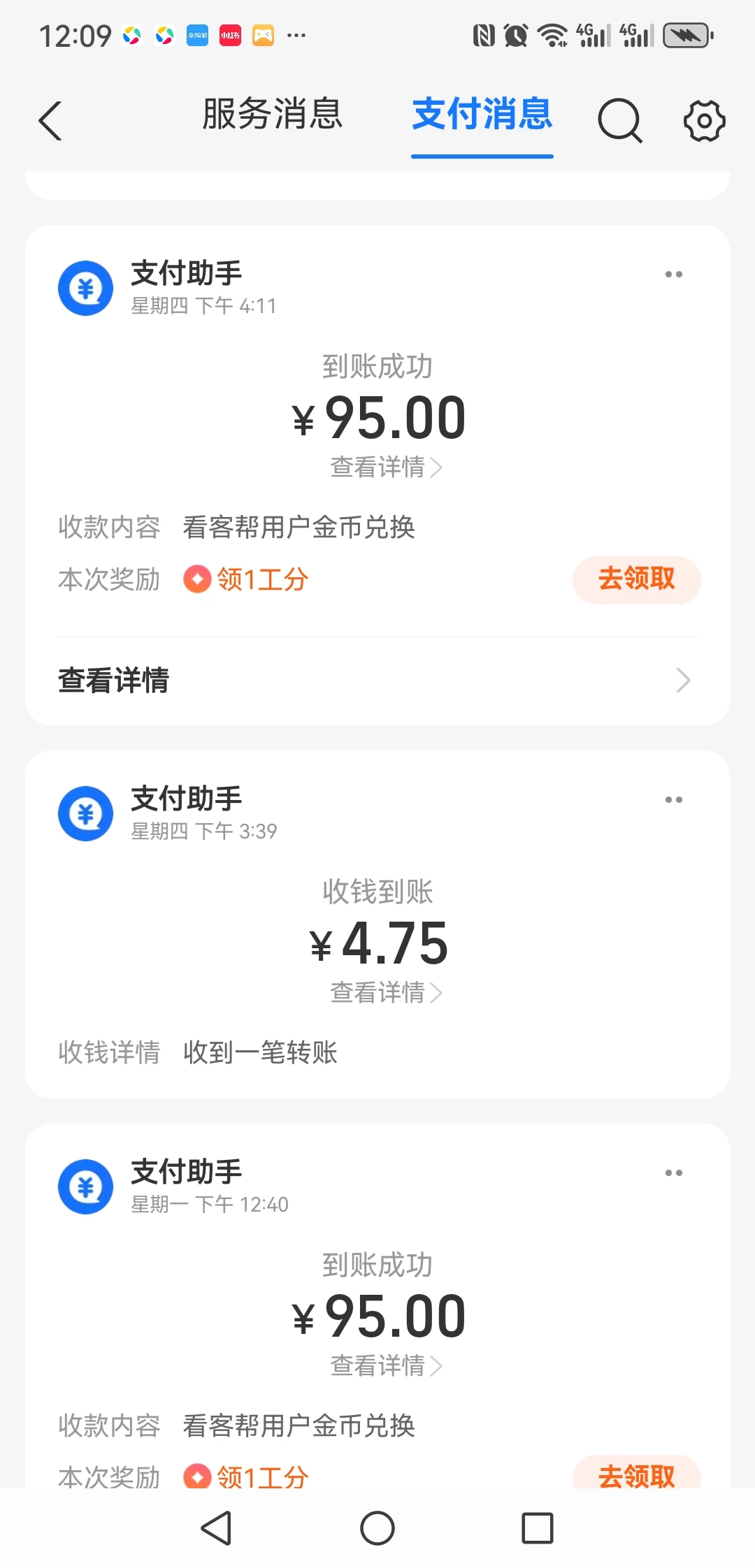
Task: Tap the system home button
Action: pyautogui.click(x=377, y=1528)
